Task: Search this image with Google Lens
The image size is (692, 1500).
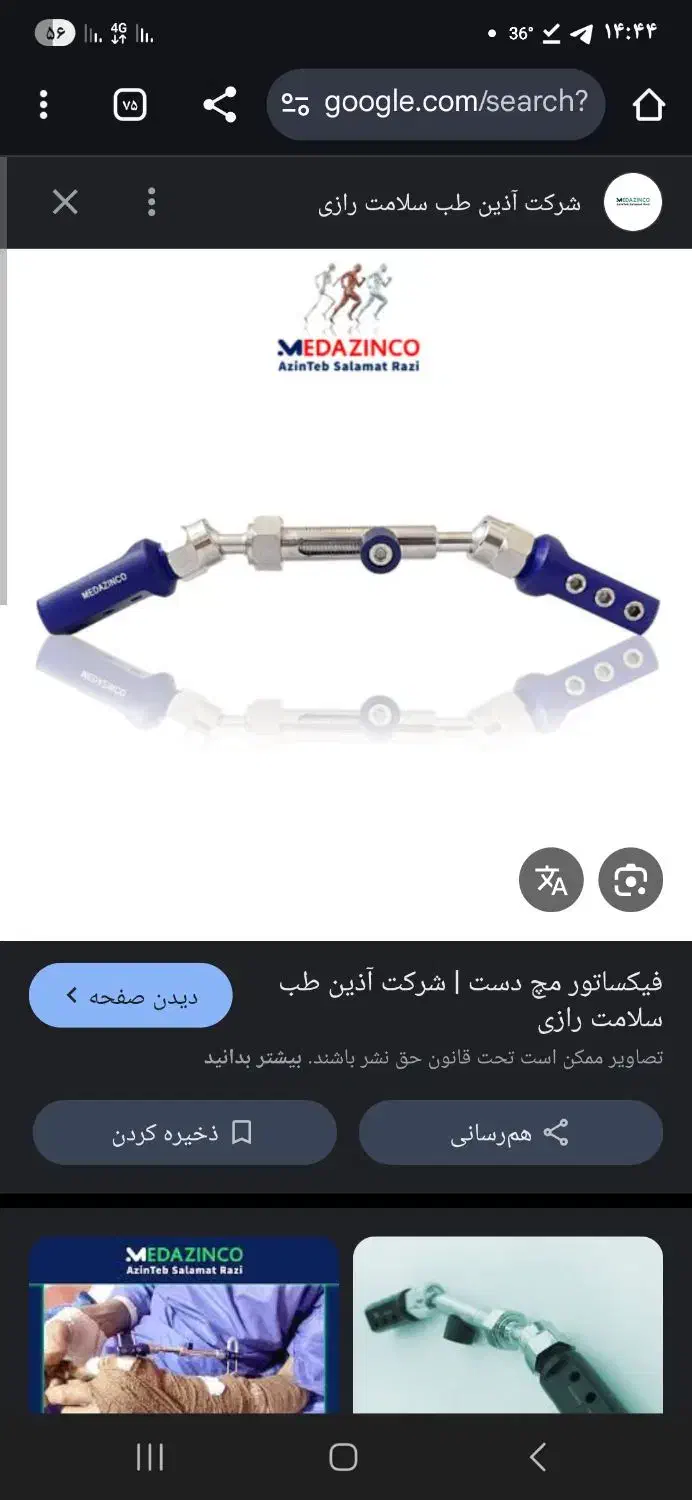Action: (630, 880)
